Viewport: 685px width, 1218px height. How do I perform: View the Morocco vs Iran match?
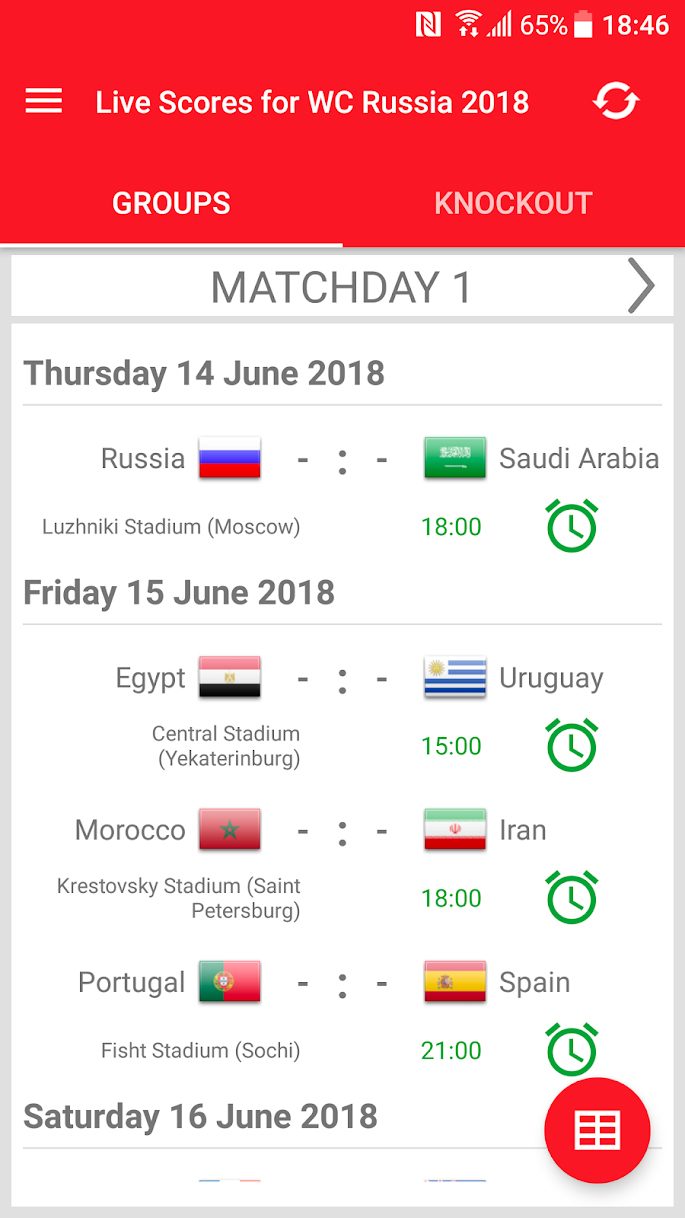[x=340, y=832]
